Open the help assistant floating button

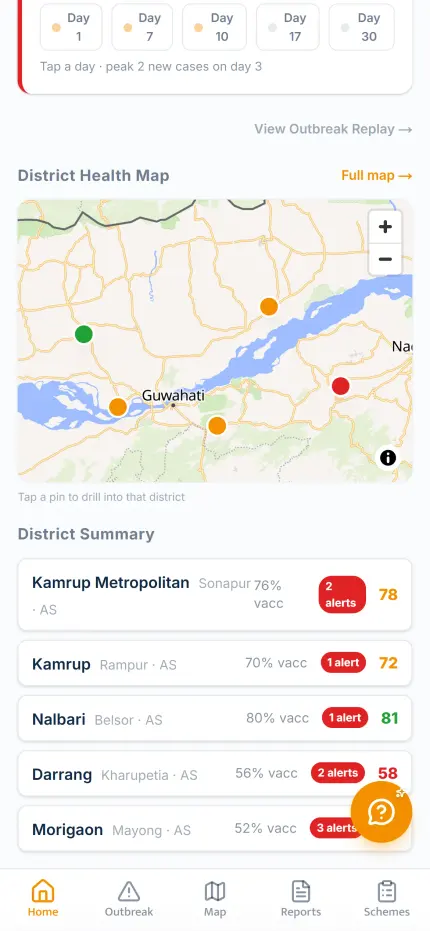pos(381,811)
